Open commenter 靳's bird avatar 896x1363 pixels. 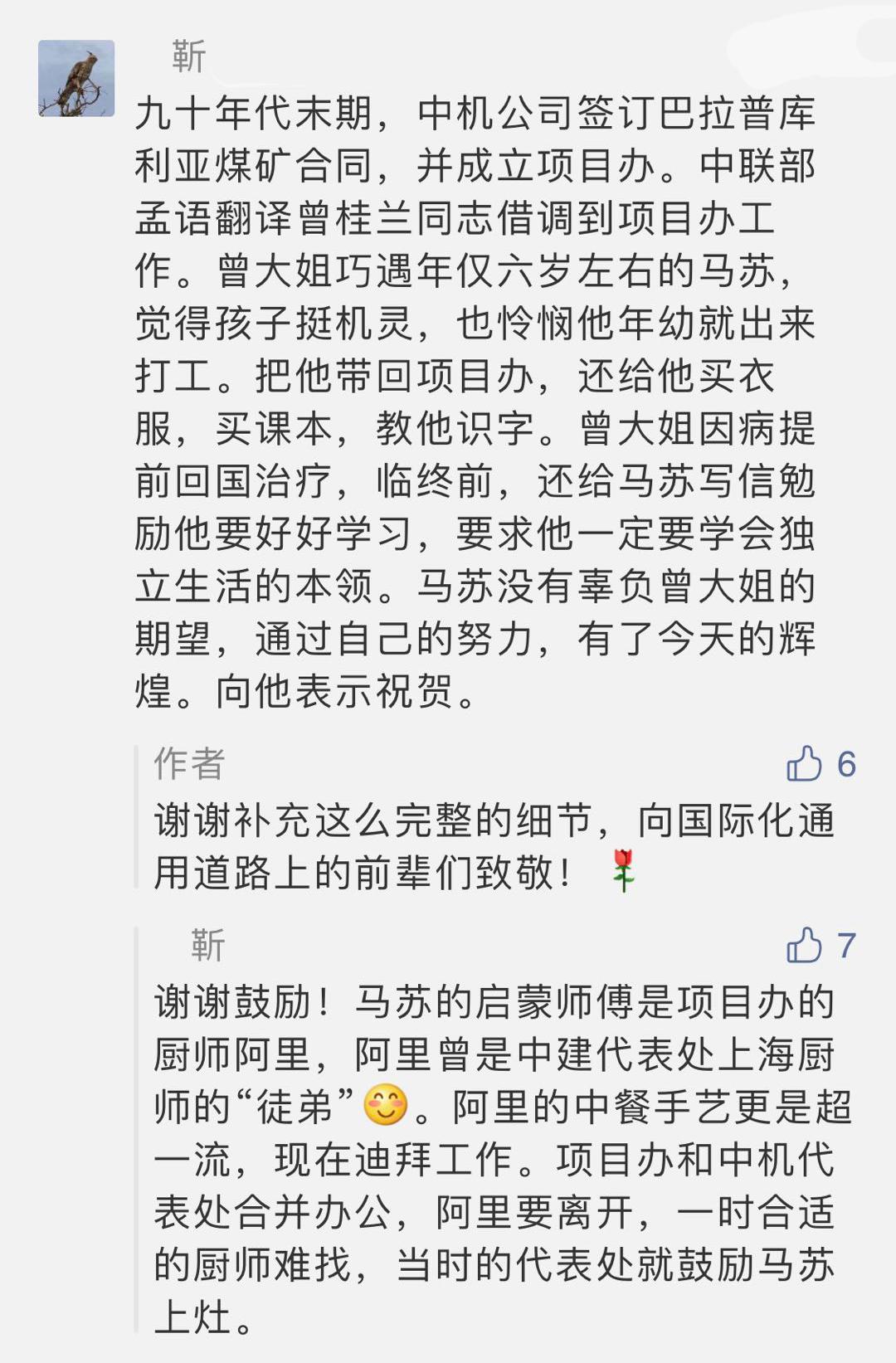(x=76, y=78)
